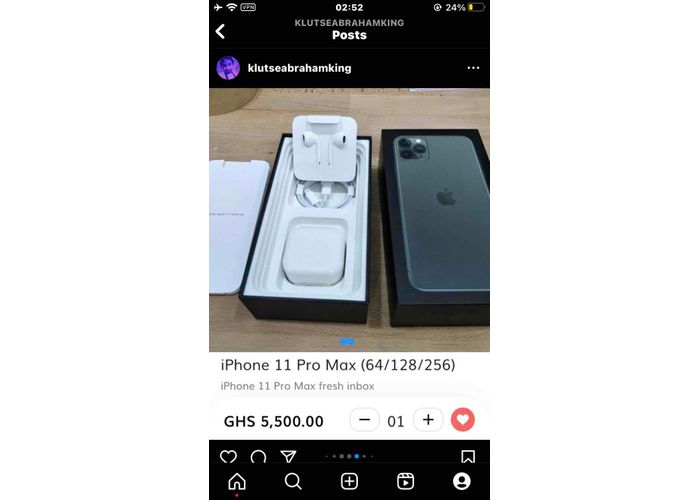The width and height of the screenshot is (700, 500).
Task: Open klutseabrahamking's profile picture
Action: [x=228, y=68]
